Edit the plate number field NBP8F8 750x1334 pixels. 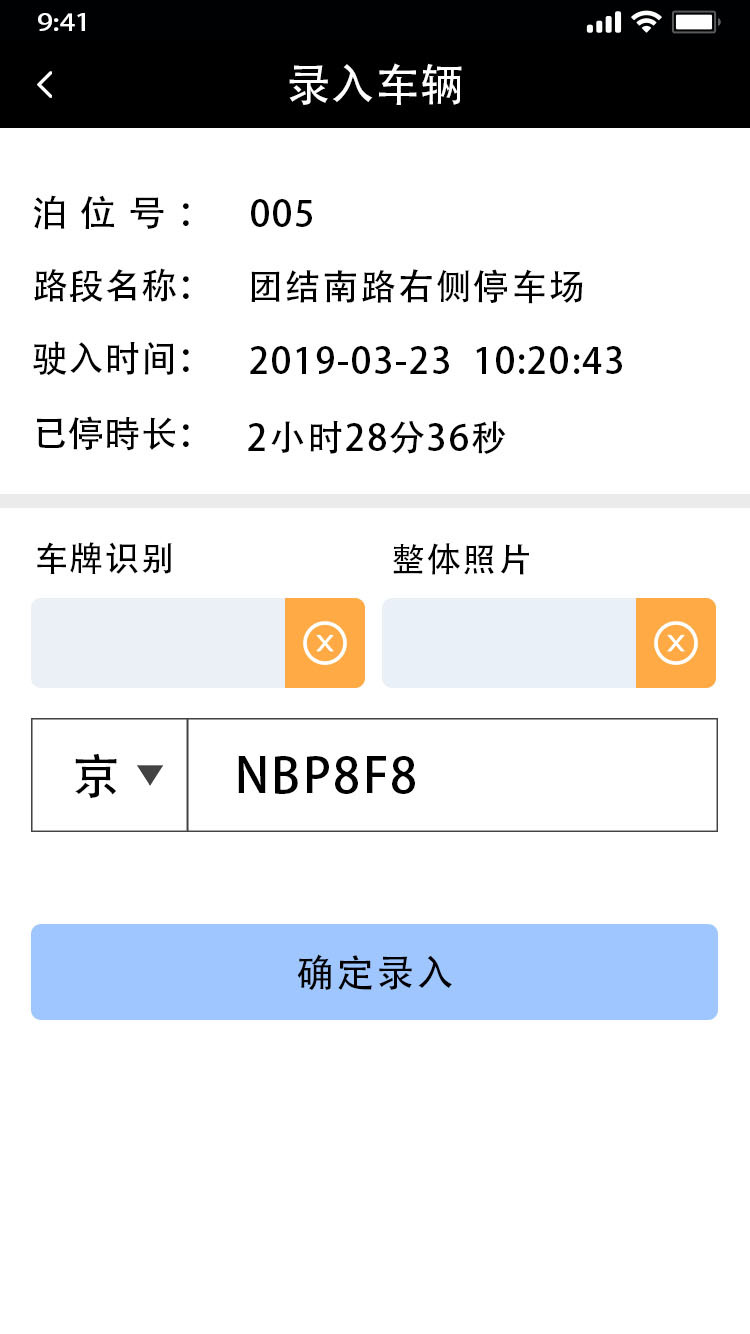coord(452,775)
